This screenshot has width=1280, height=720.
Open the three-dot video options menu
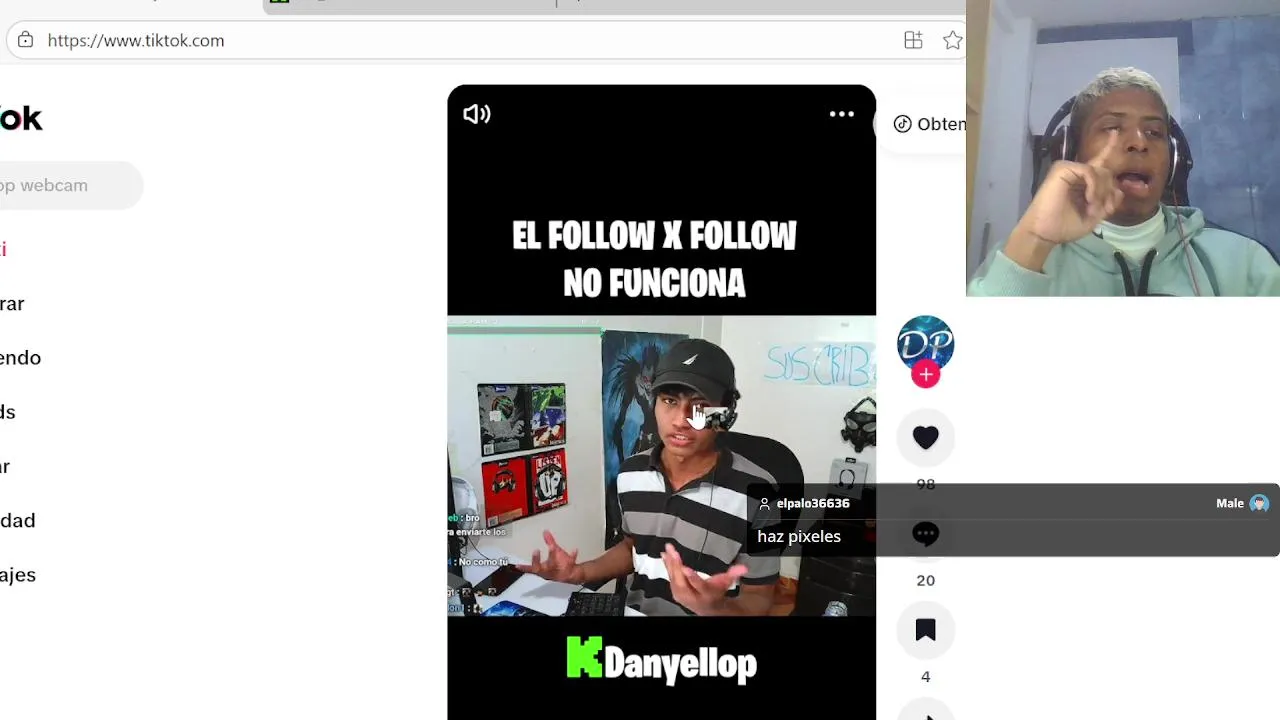[841, 114]
